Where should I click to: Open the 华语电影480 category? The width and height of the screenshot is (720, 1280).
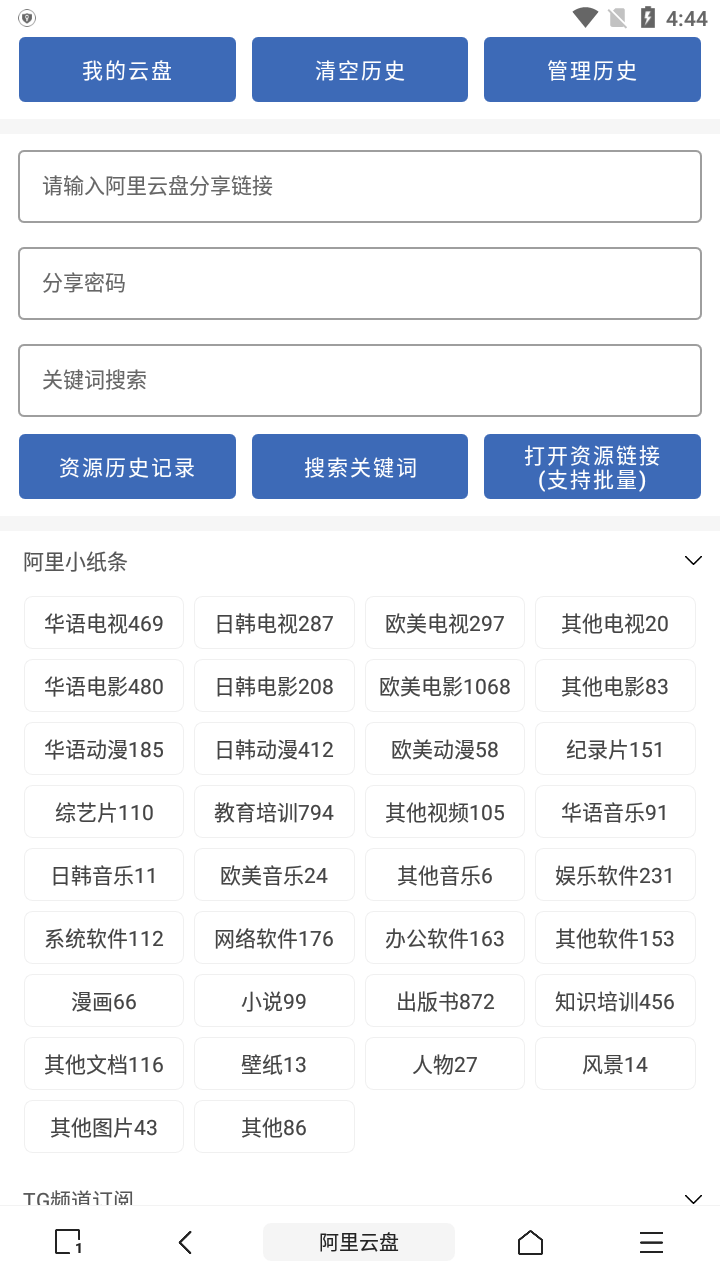click(103, 685)
